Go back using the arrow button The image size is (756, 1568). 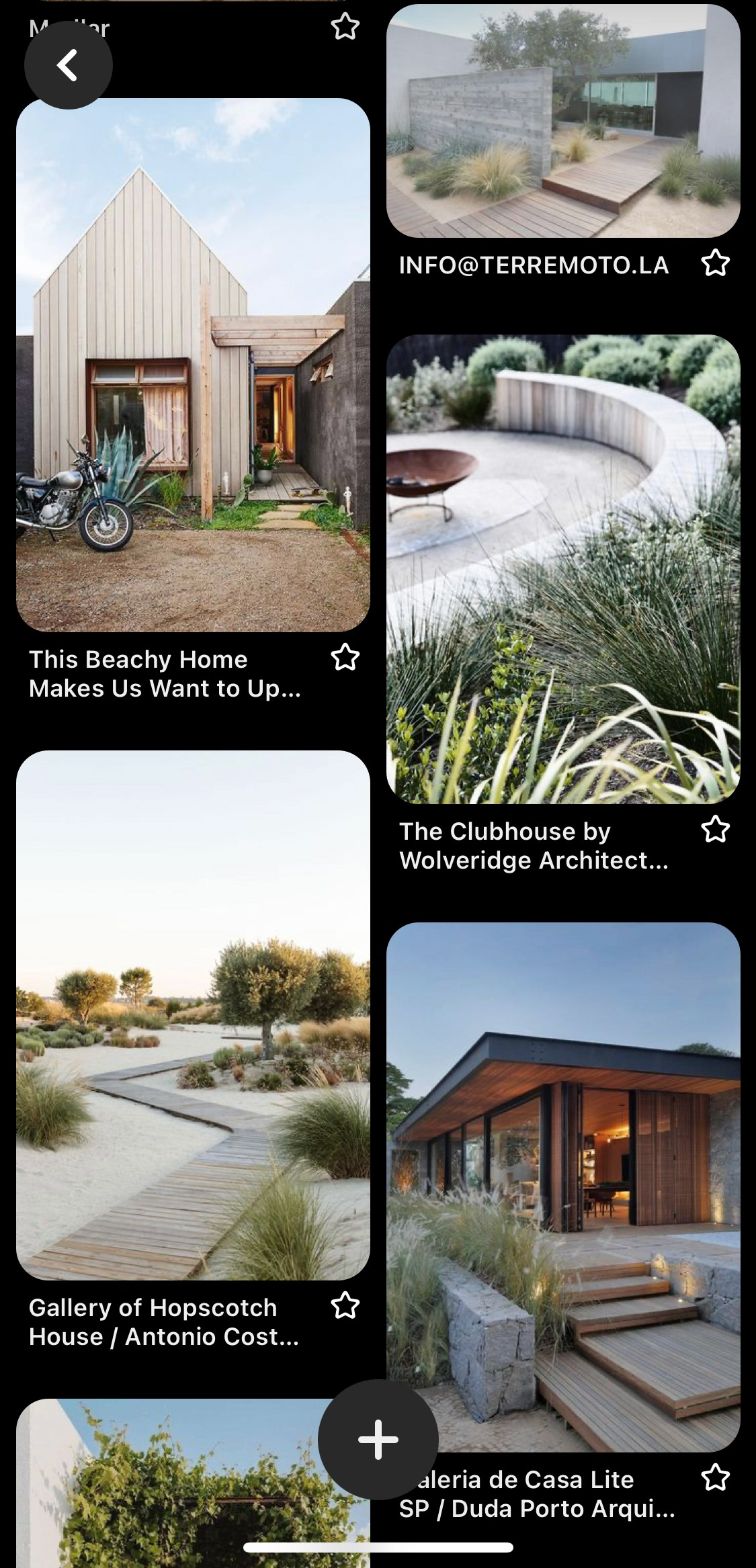coord(68,65)
